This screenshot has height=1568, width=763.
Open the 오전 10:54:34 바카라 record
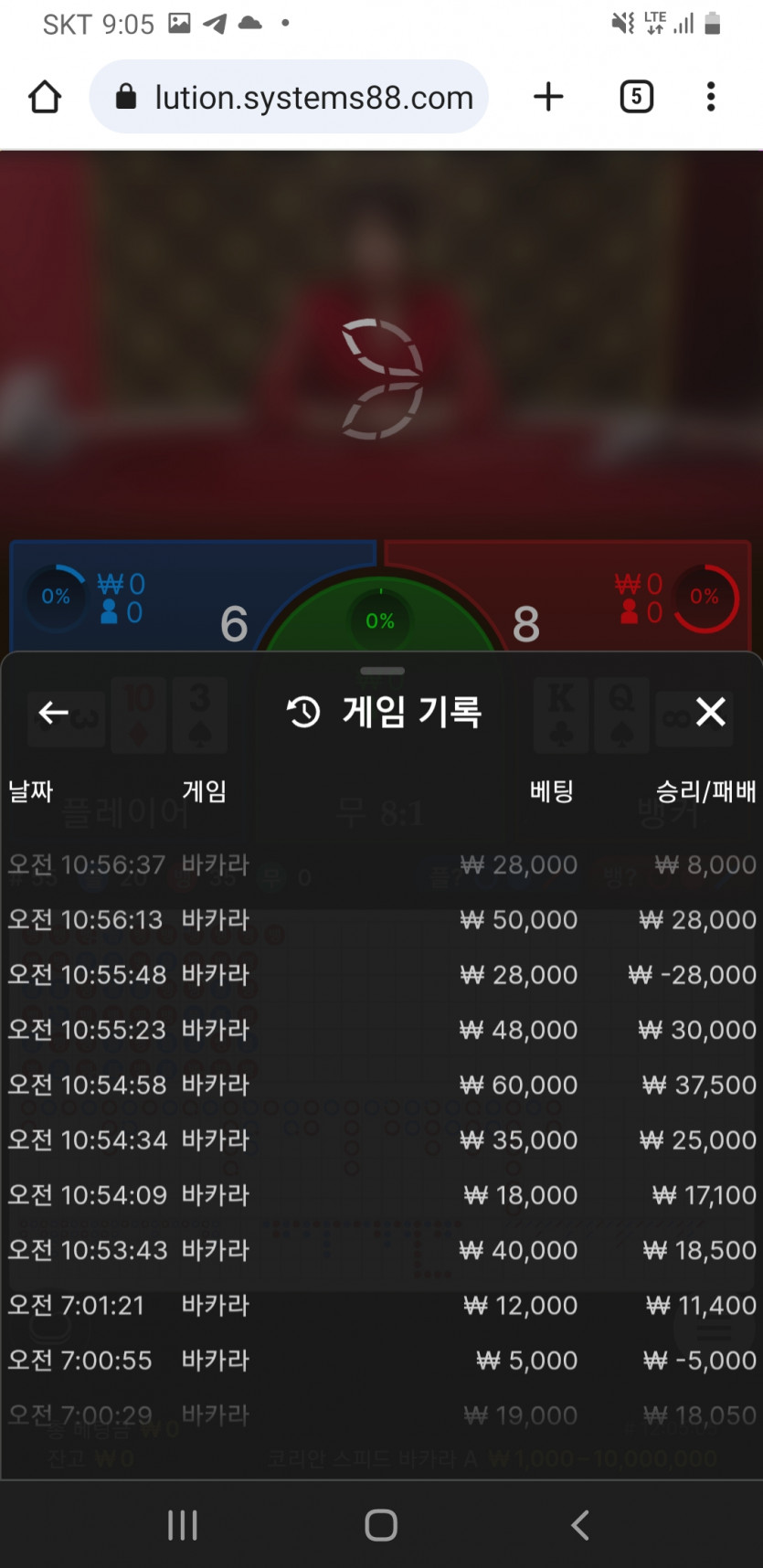point(381,1140)
